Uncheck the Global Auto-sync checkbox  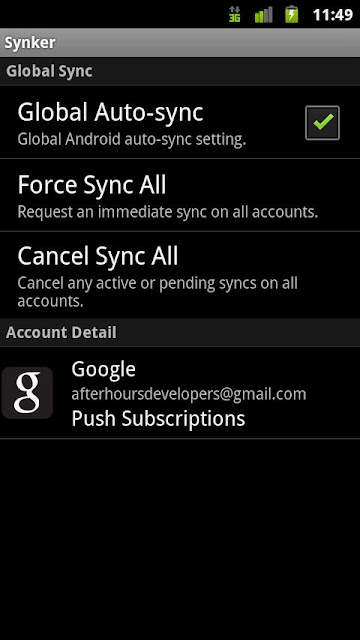[322, 123]
